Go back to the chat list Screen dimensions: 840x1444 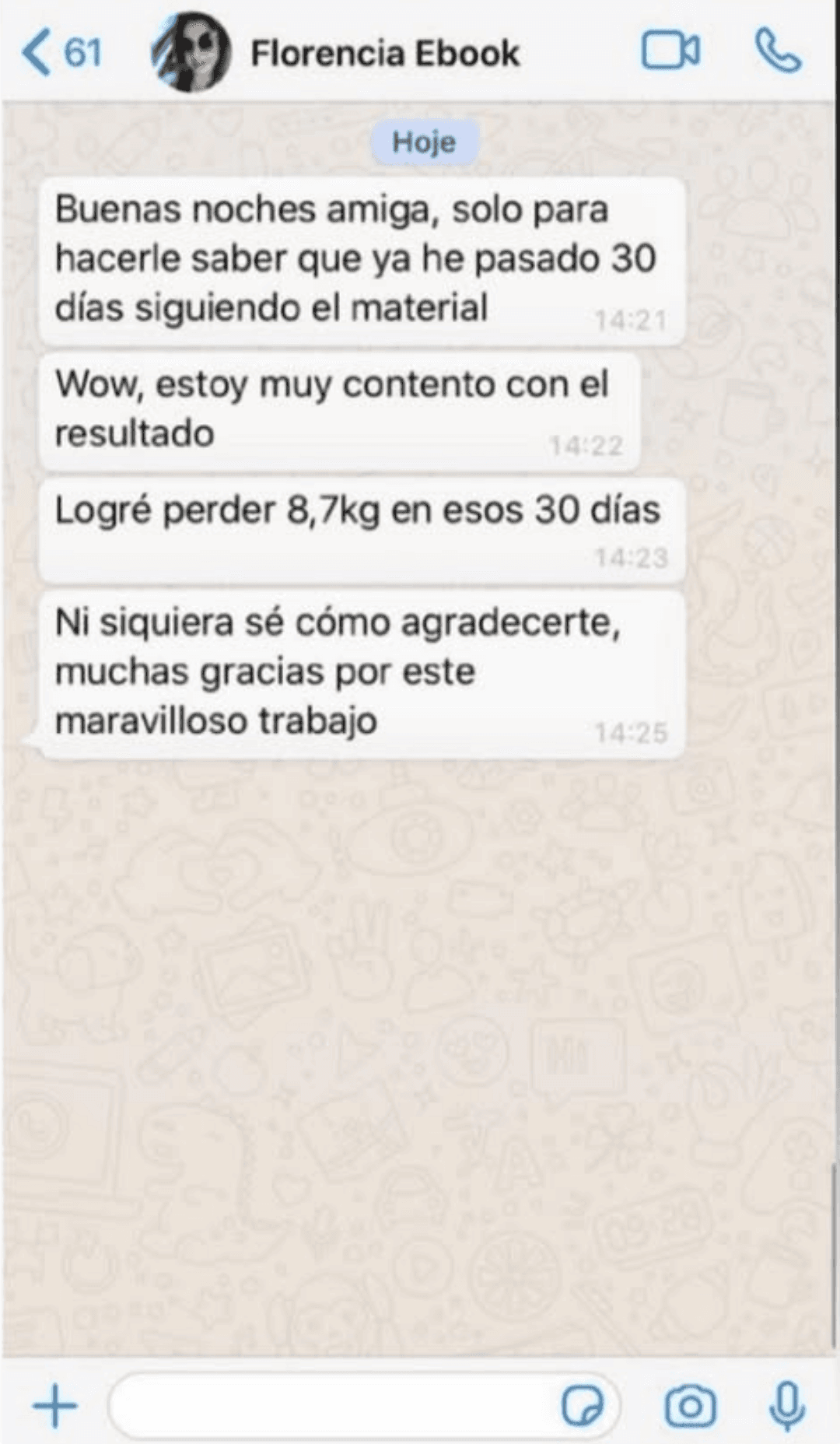pos(35,53)
